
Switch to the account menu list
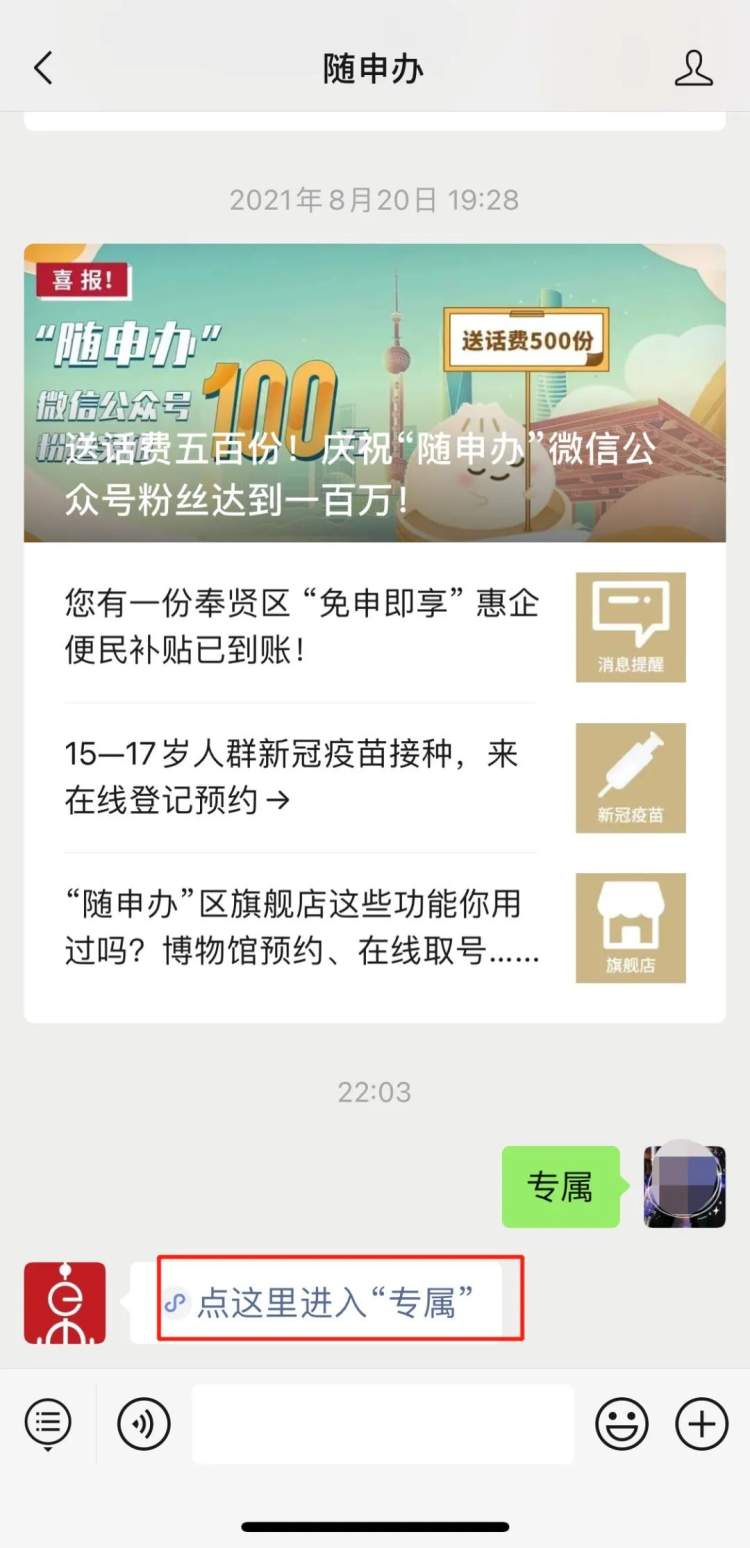point(48,1423)
